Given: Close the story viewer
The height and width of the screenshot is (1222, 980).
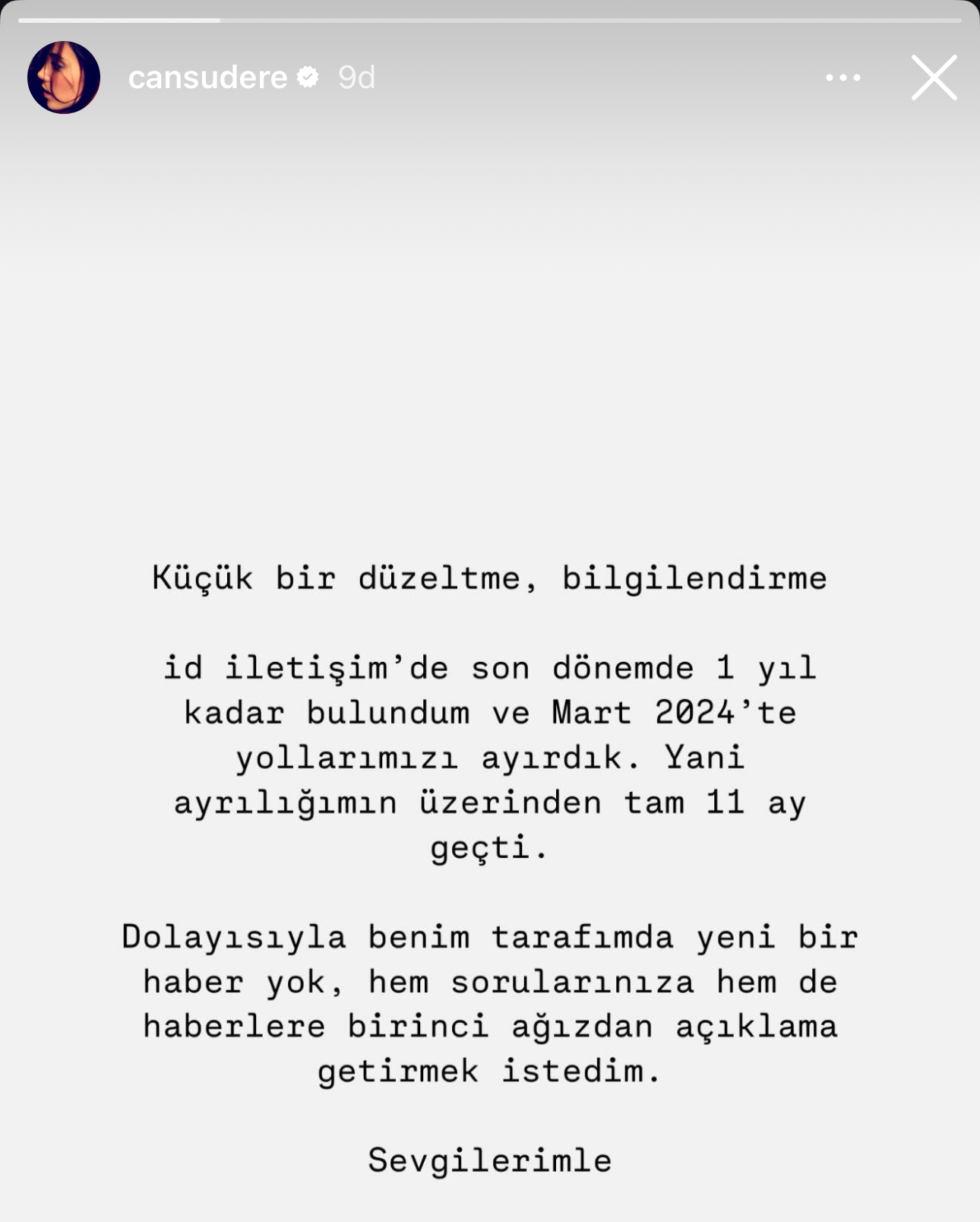Looking at the screenshot, I should 934,78.
